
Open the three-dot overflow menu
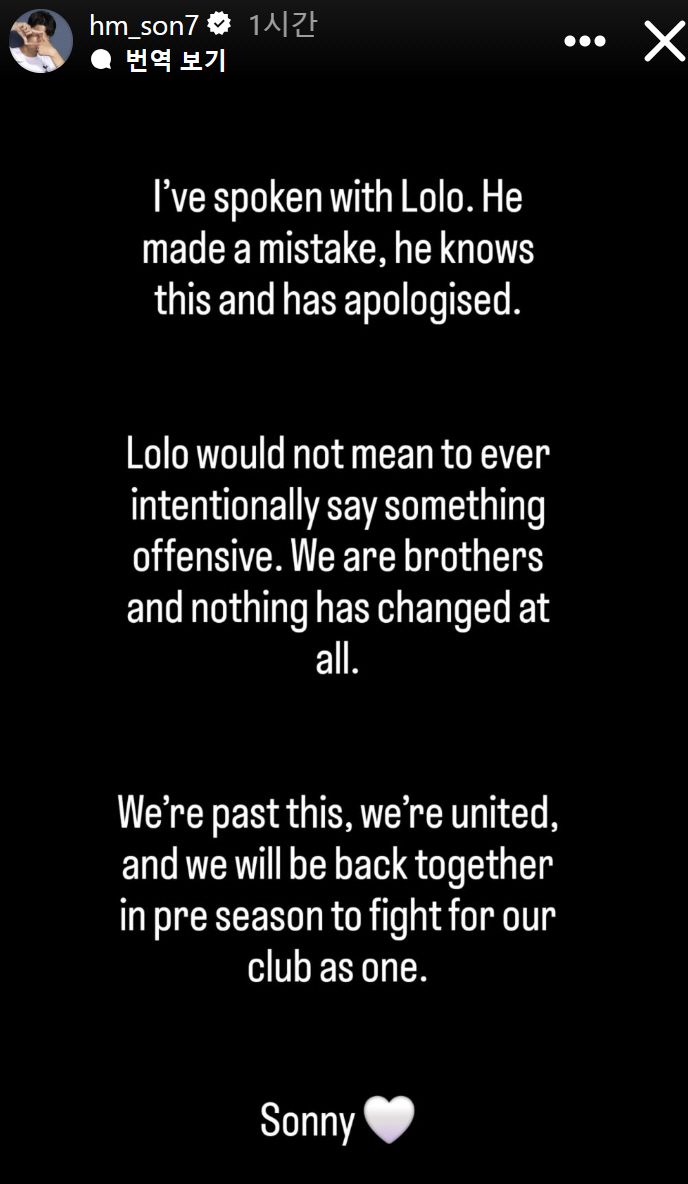click(585, 41)
